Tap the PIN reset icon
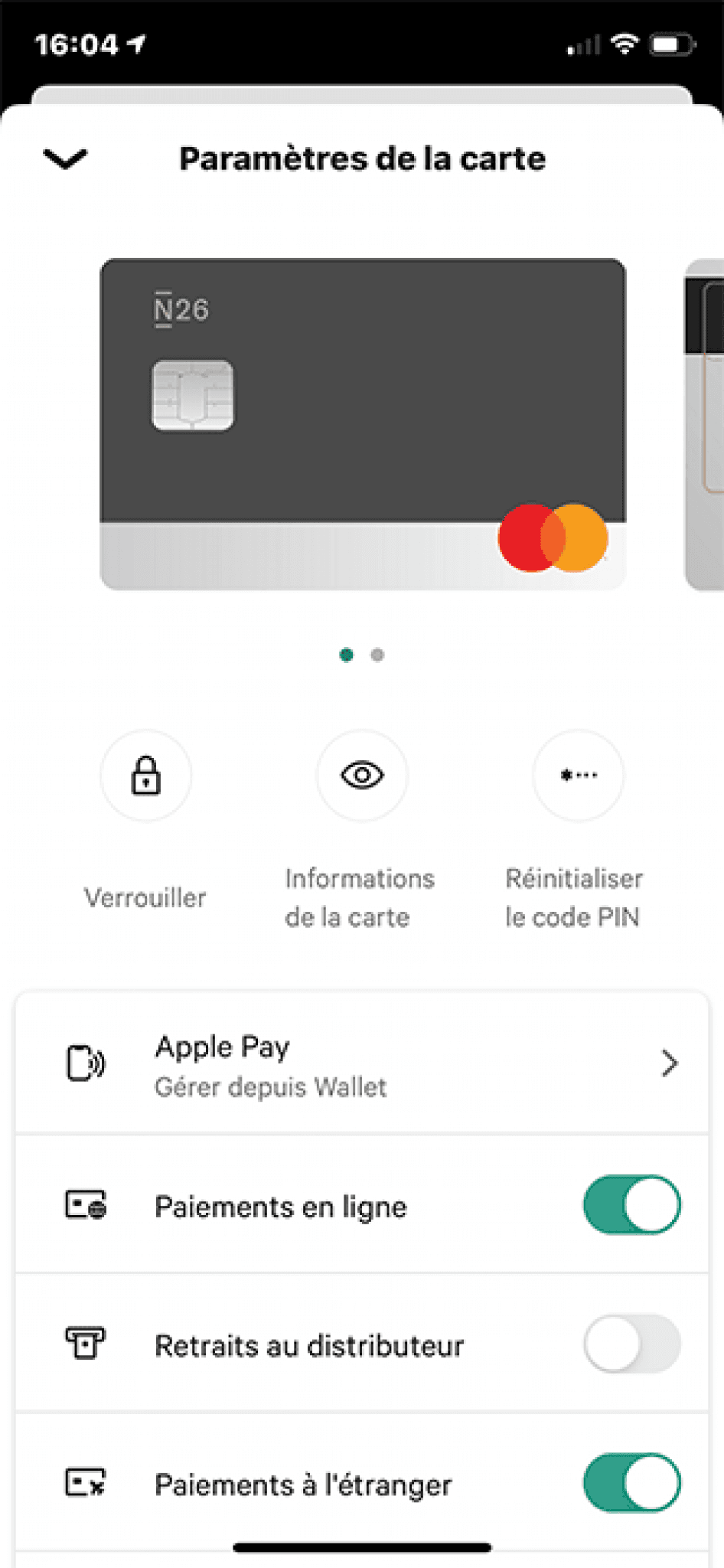 [579, 776]
